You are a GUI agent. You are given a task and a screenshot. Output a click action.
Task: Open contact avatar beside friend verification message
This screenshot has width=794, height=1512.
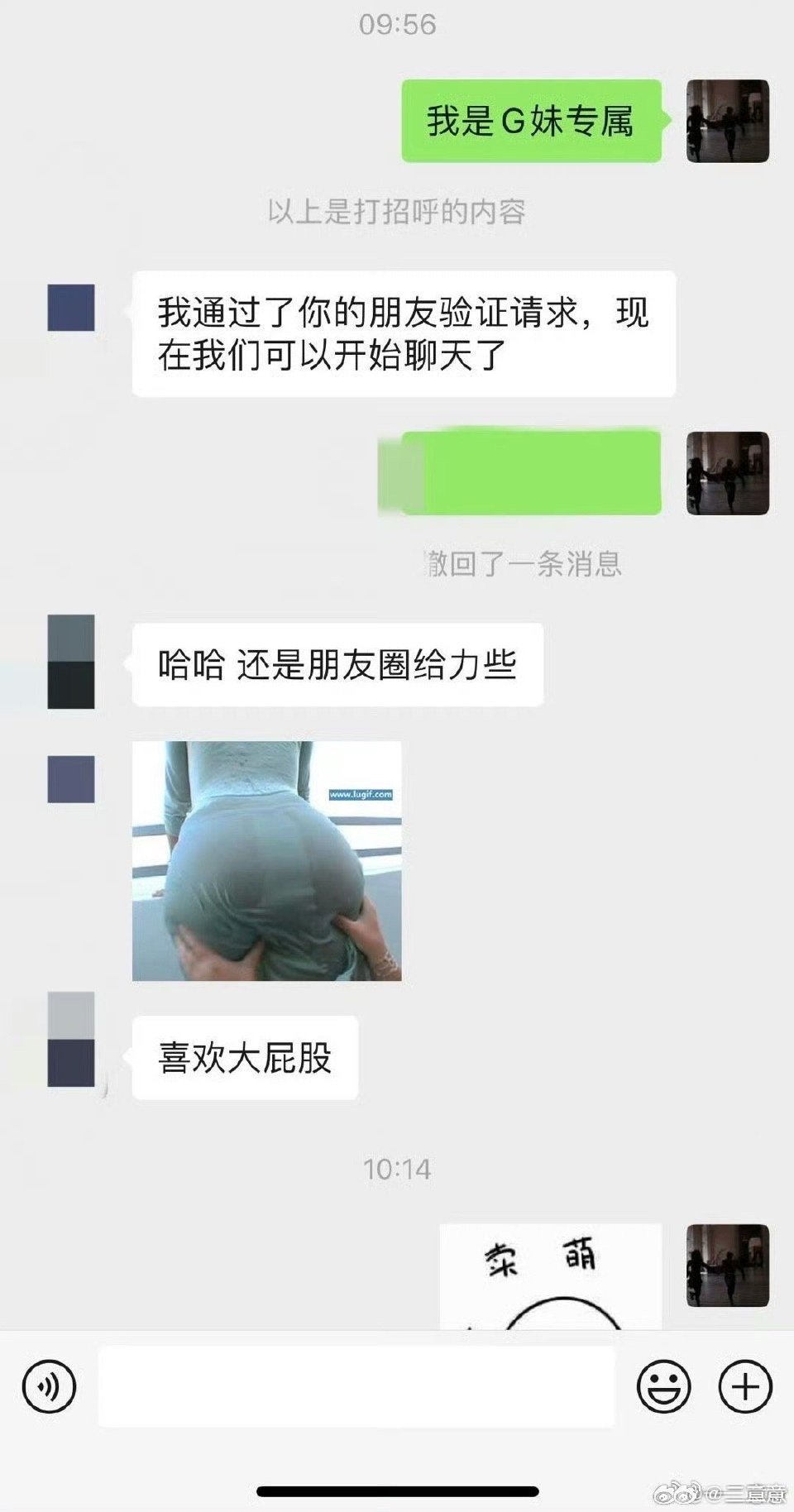(x=71, y=308)
